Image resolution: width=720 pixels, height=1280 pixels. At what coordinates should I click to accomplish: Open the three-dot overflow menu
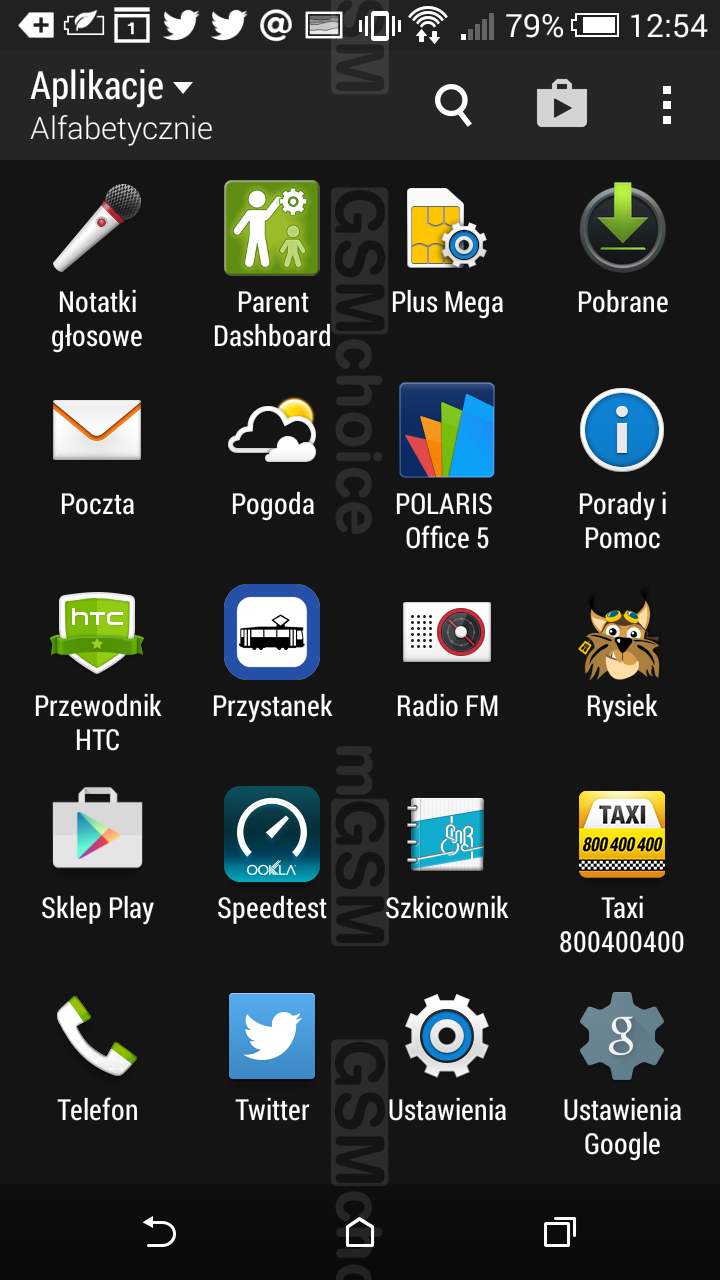click(x=667, y=104)
